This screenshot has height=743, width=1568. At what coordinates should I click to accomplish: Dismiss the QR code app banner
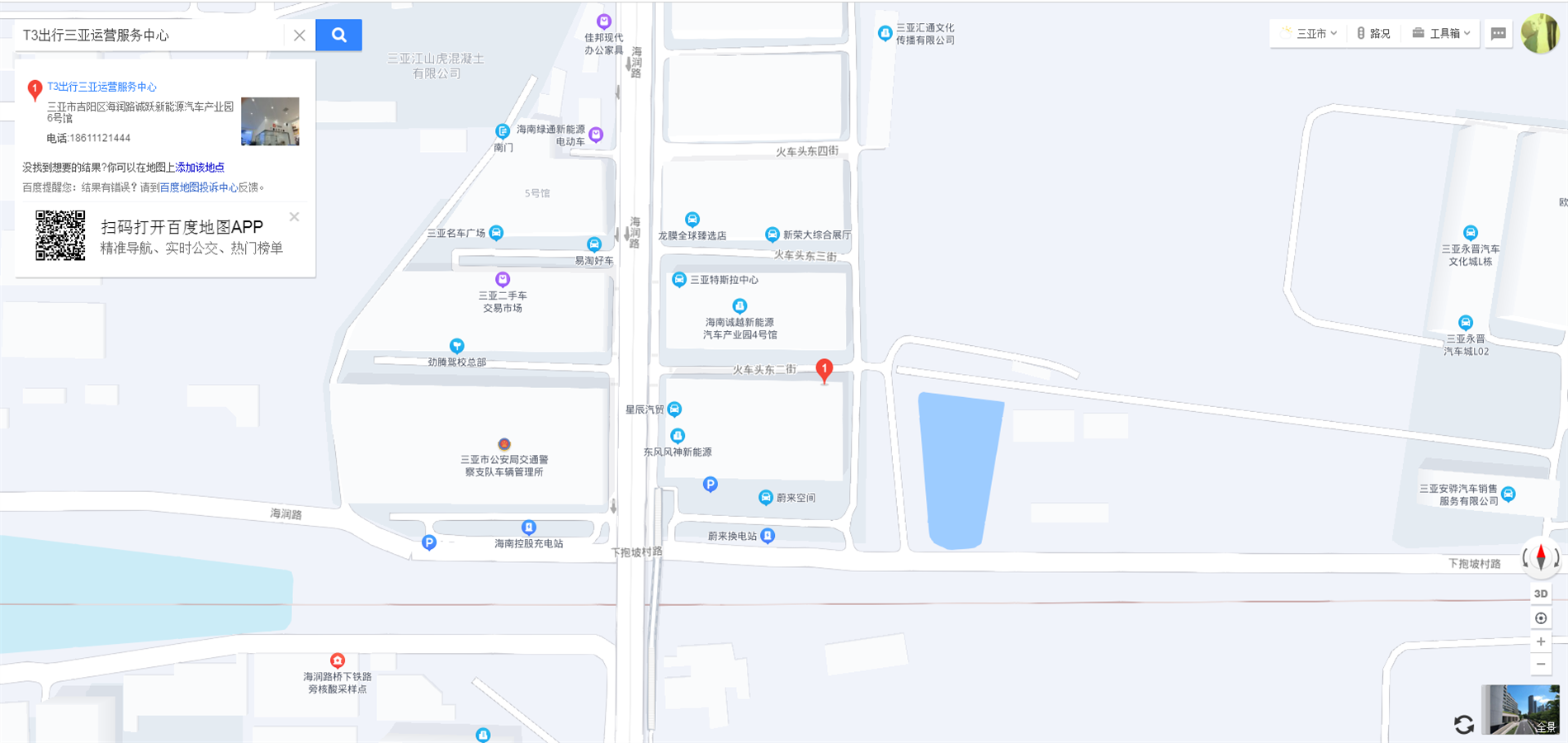[294, 217]
